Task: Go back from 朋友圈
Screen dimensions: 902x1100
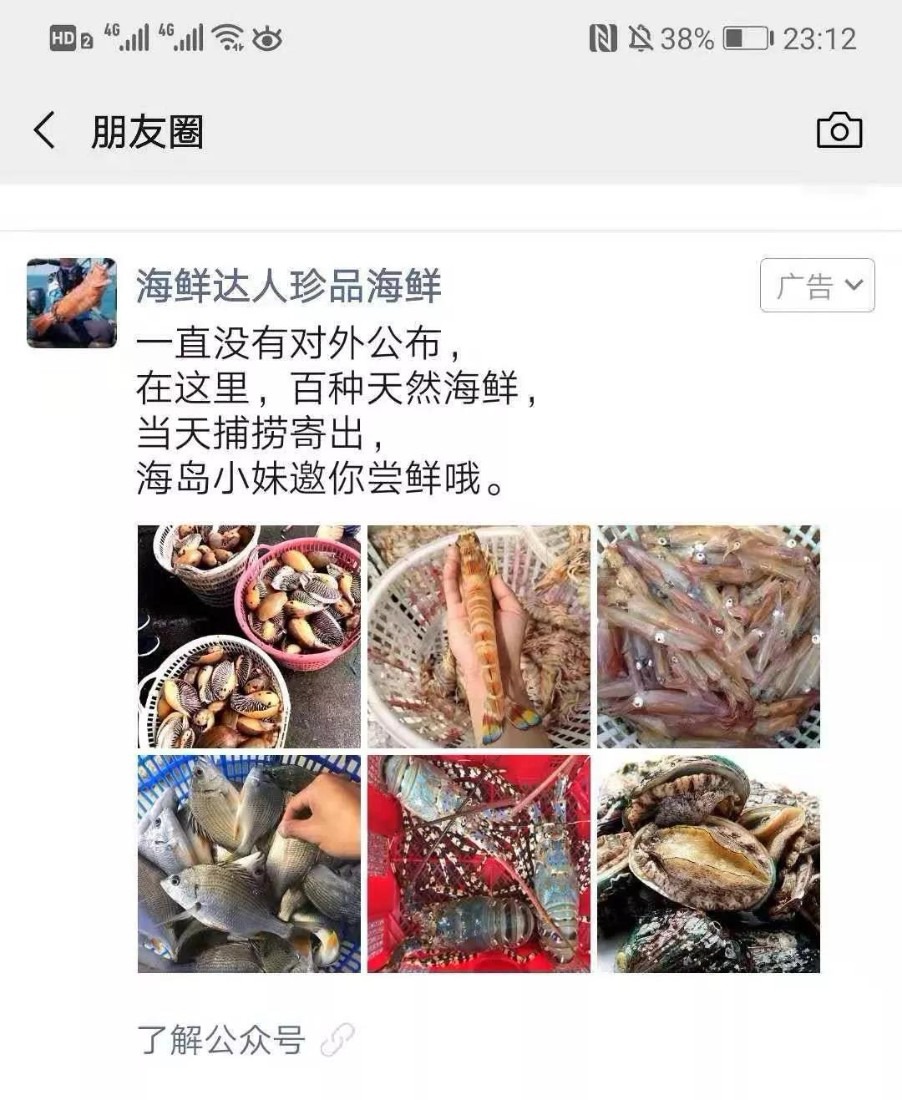Action: coord(45,131)
